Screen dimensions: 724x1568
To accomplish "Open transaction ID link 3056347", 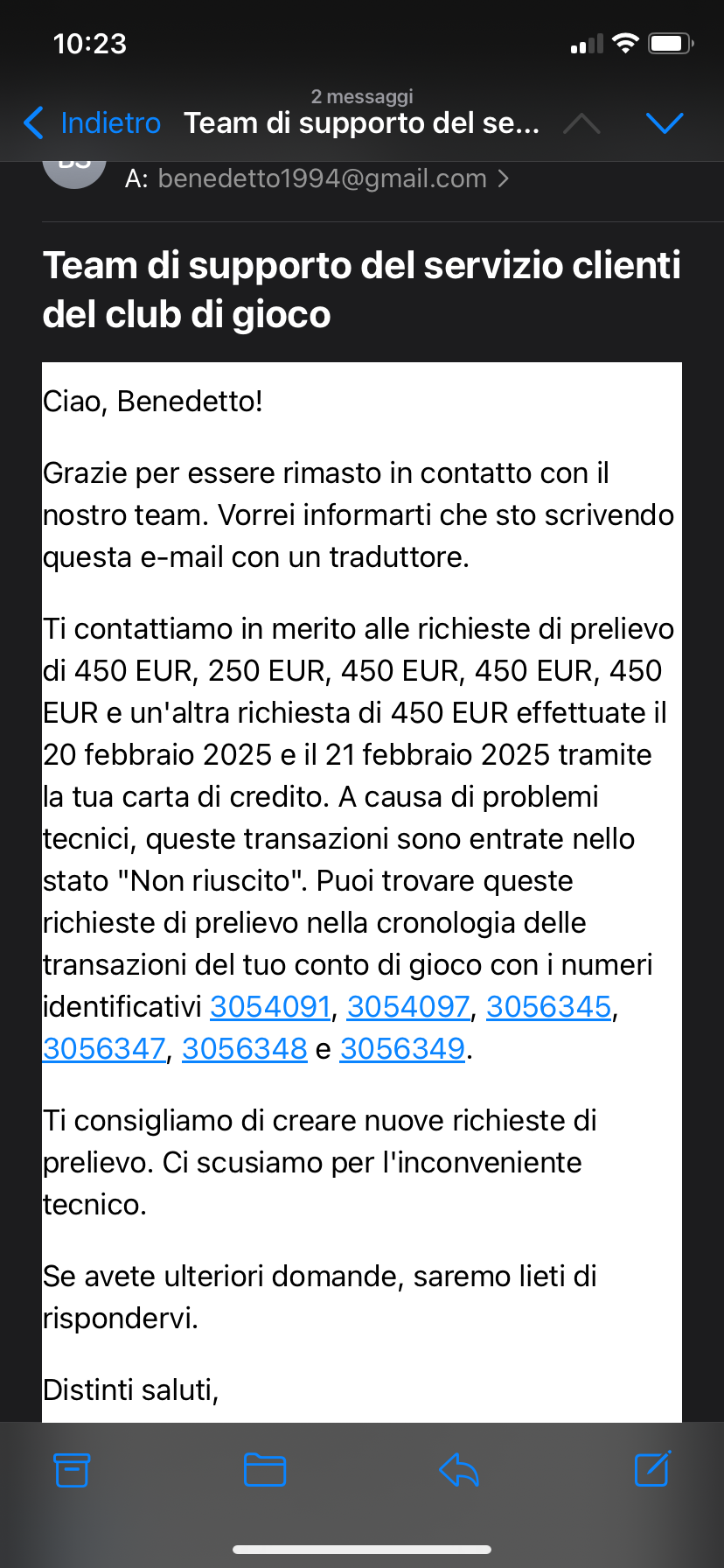I will [x=104, y=1049].
